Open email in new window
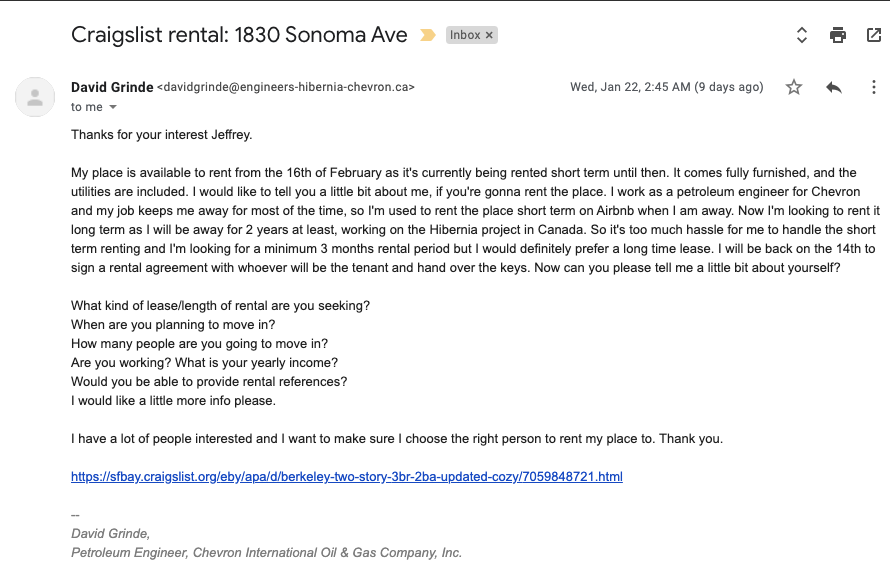The height and width of the screenshot is (575, 890). [873, 35]
